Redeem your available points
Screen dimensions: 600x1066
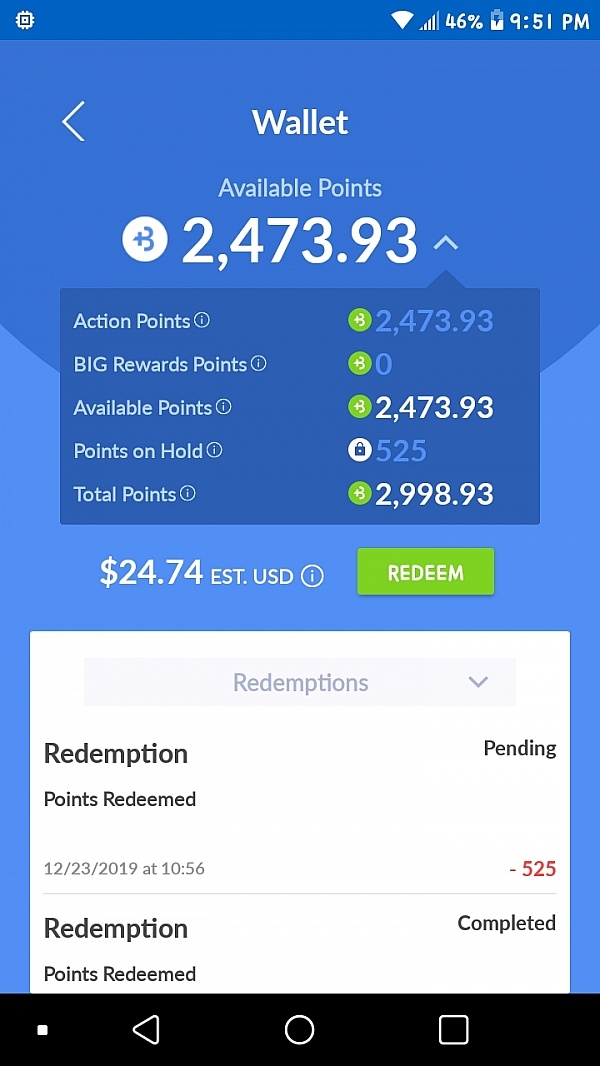tap(426, 573)
